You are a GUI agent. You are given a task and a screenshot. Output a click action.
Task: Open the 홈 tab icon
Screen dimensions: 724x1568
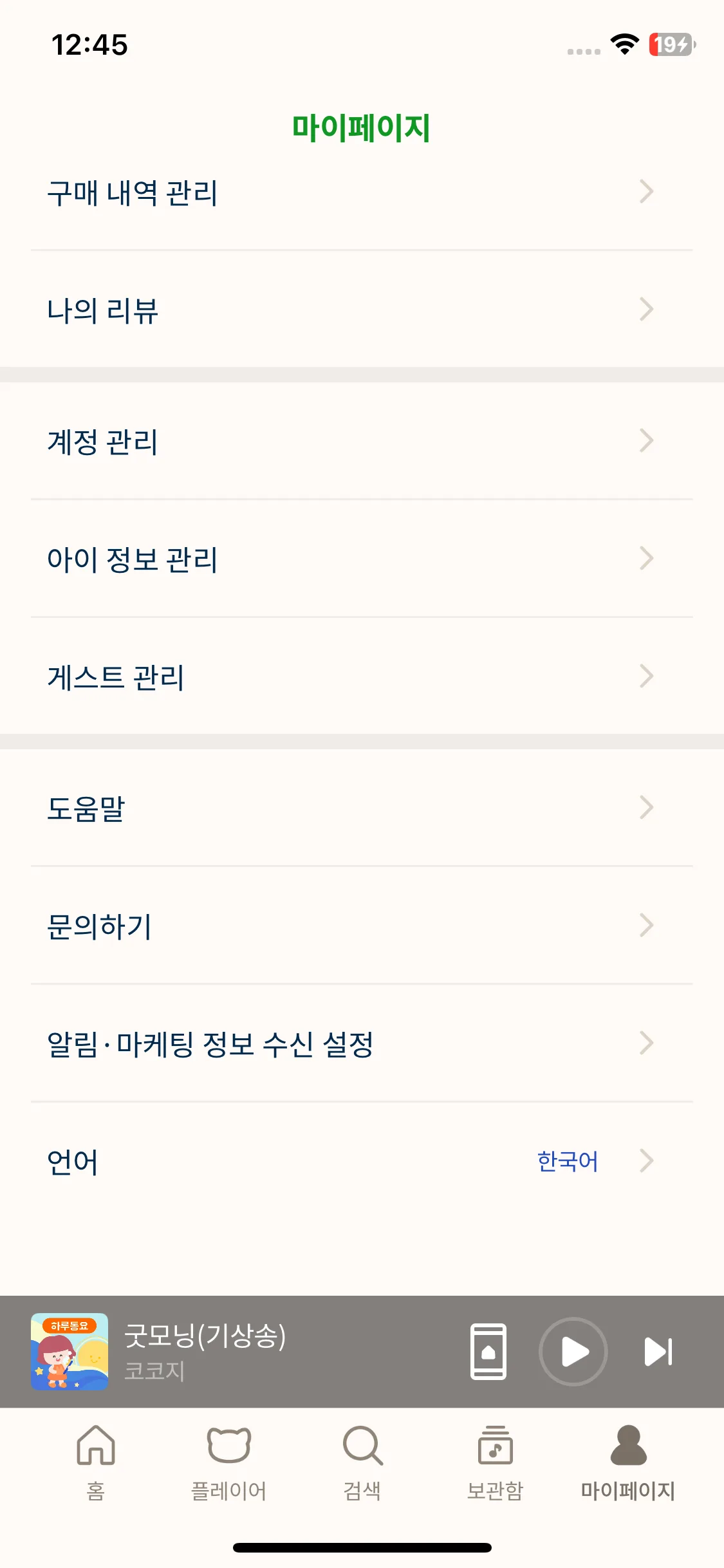[95, 1459]
